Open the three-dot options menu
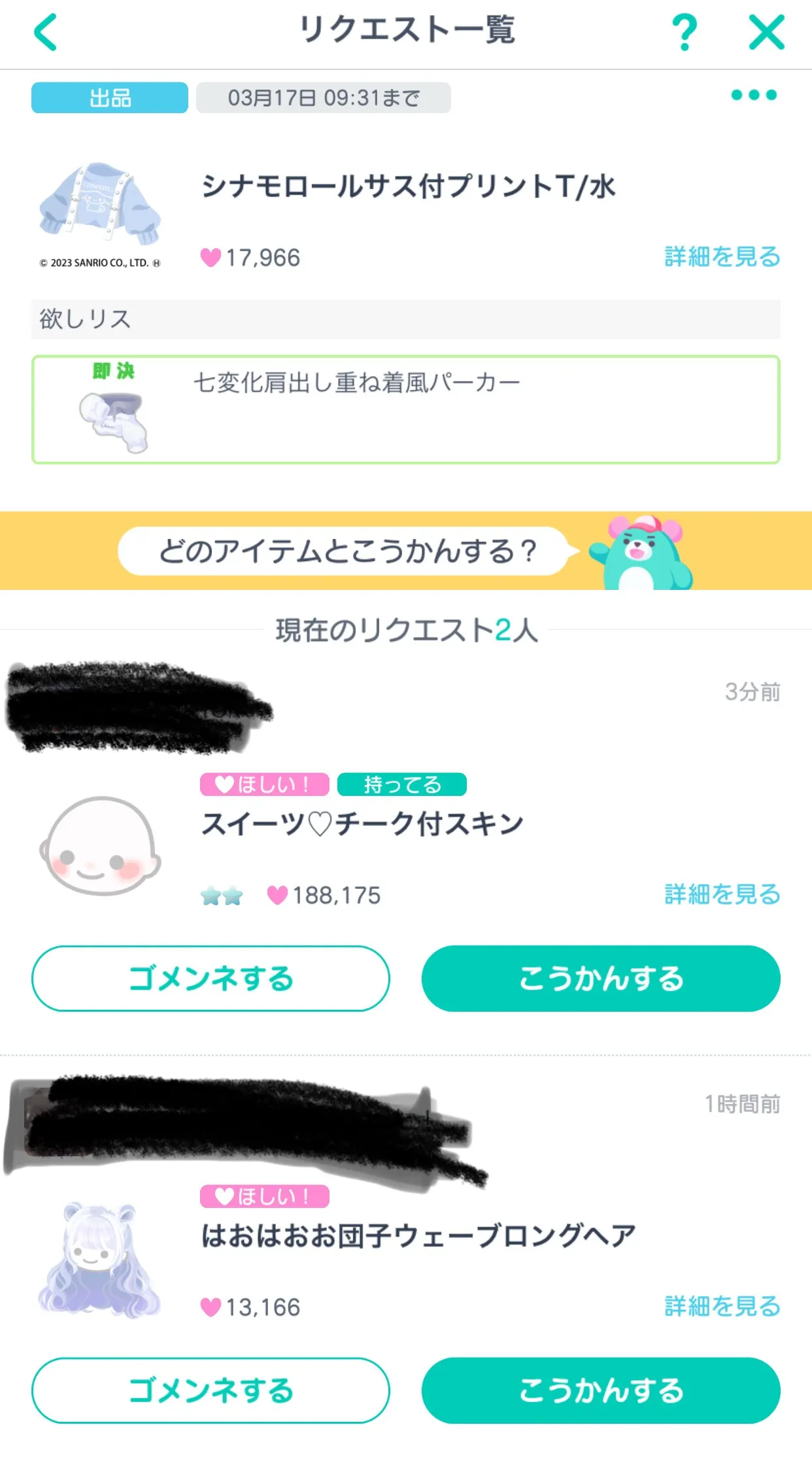This screenshot has width=812, height=1463. [x=754, y=95]
